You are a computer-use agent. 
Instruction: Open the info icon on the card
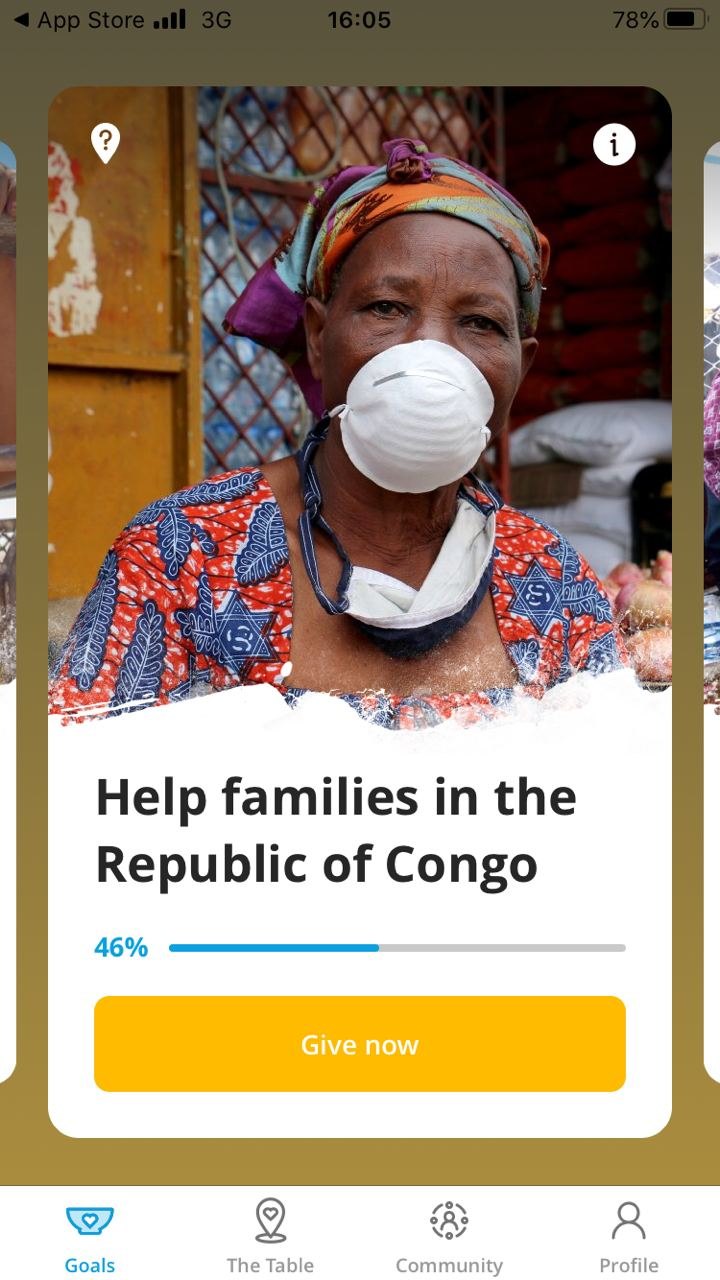click(x=614, y=145)
